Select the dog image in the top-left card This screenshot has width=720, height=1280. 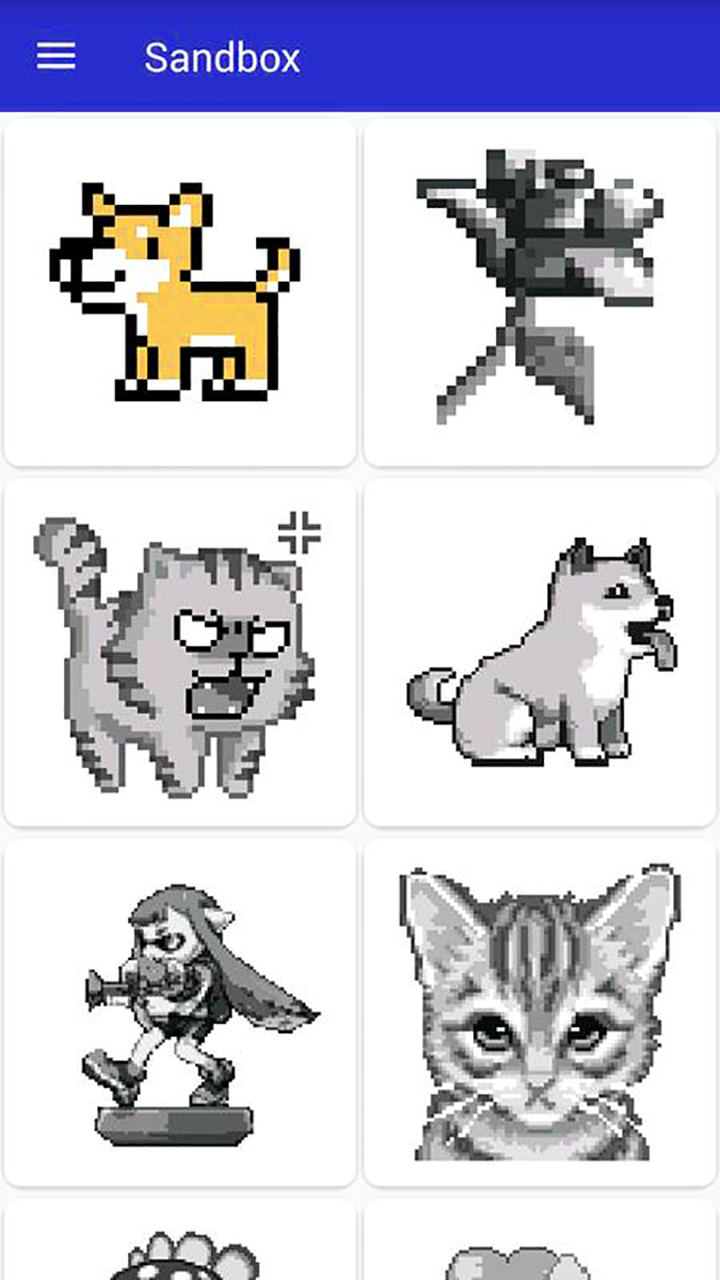tap(180, 290)
